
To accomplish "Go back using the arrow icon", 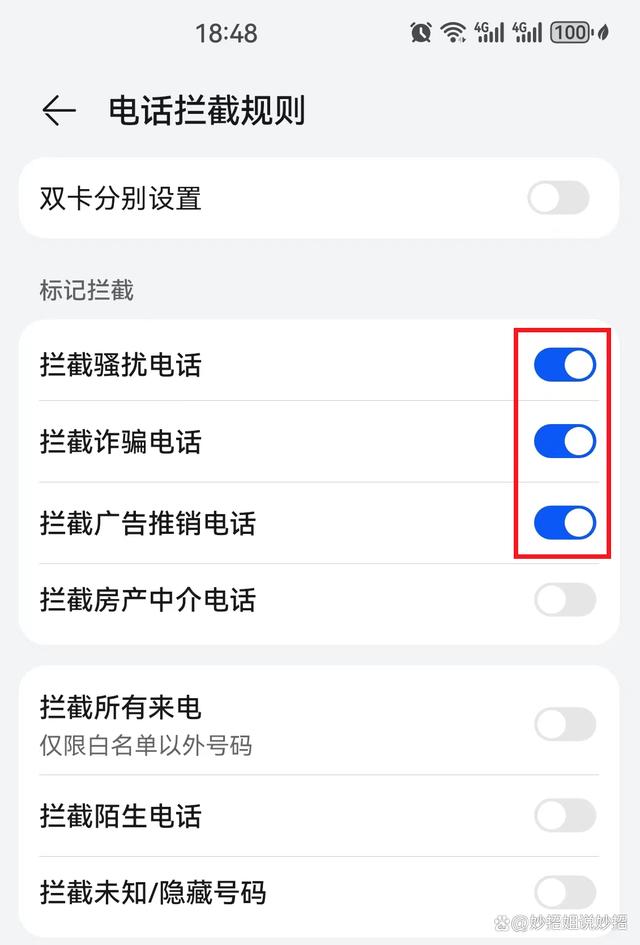I will 59,111.
